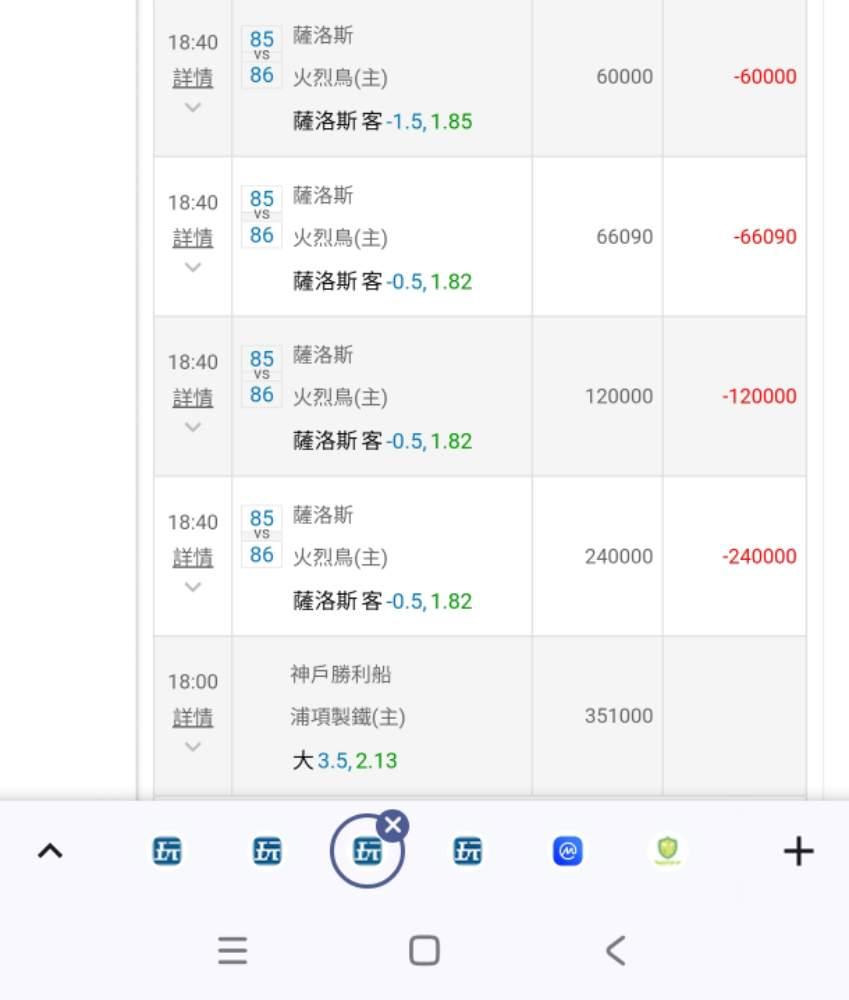Open 詳情 link for the 60000 bet

[x=193, y=78]
